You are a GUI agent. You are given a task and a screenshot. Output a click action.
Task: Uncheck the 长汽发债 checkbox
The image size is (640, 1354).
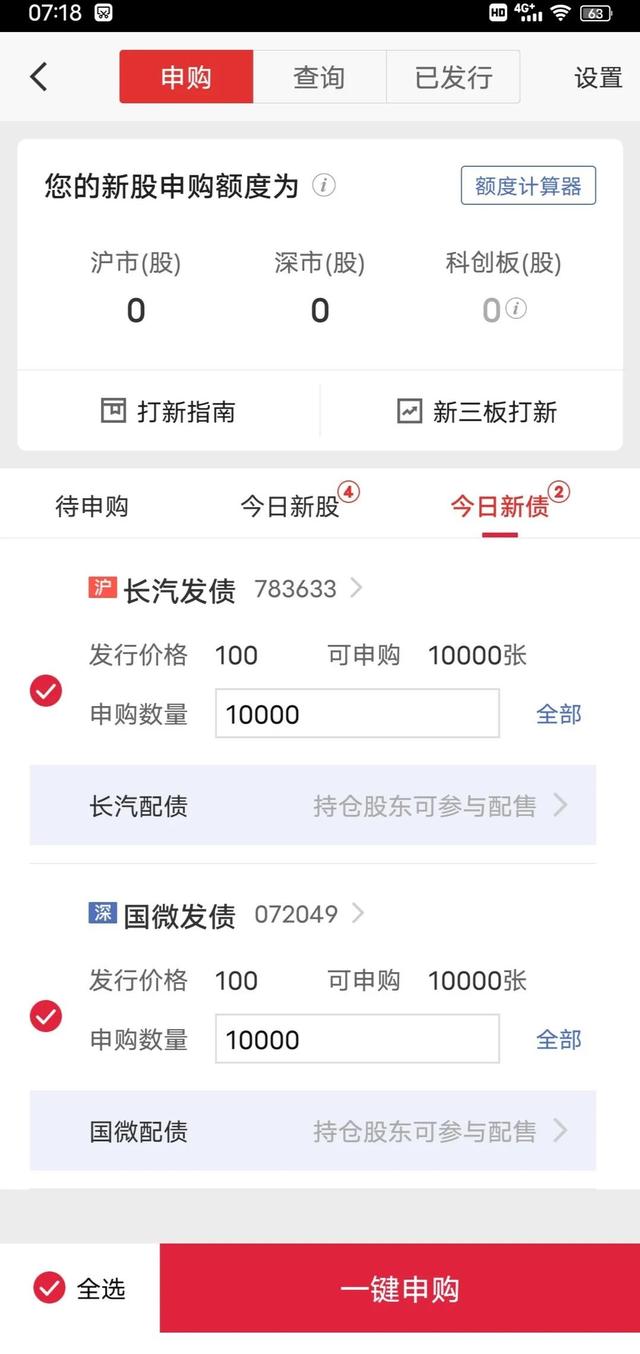pos(46,691)
